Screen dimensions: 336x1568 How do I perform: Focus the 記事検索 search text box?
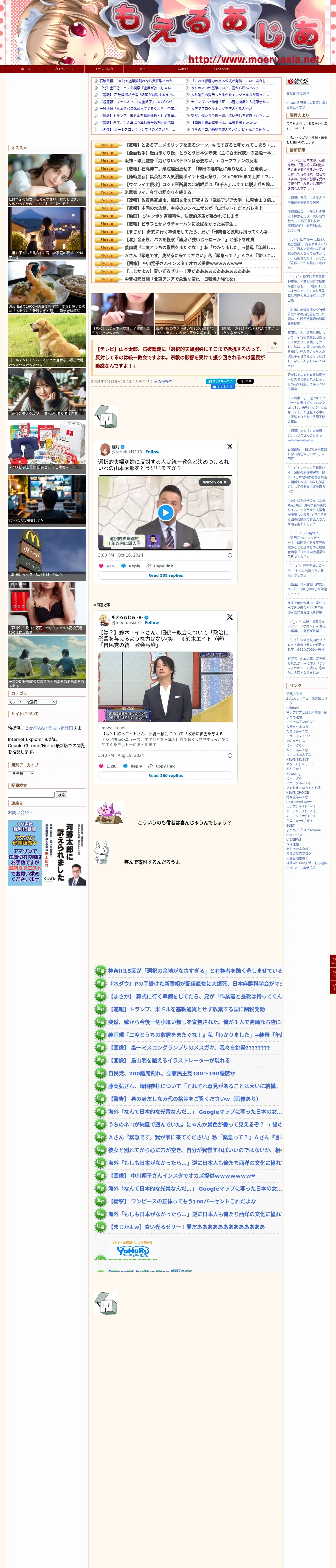(31, 794)
